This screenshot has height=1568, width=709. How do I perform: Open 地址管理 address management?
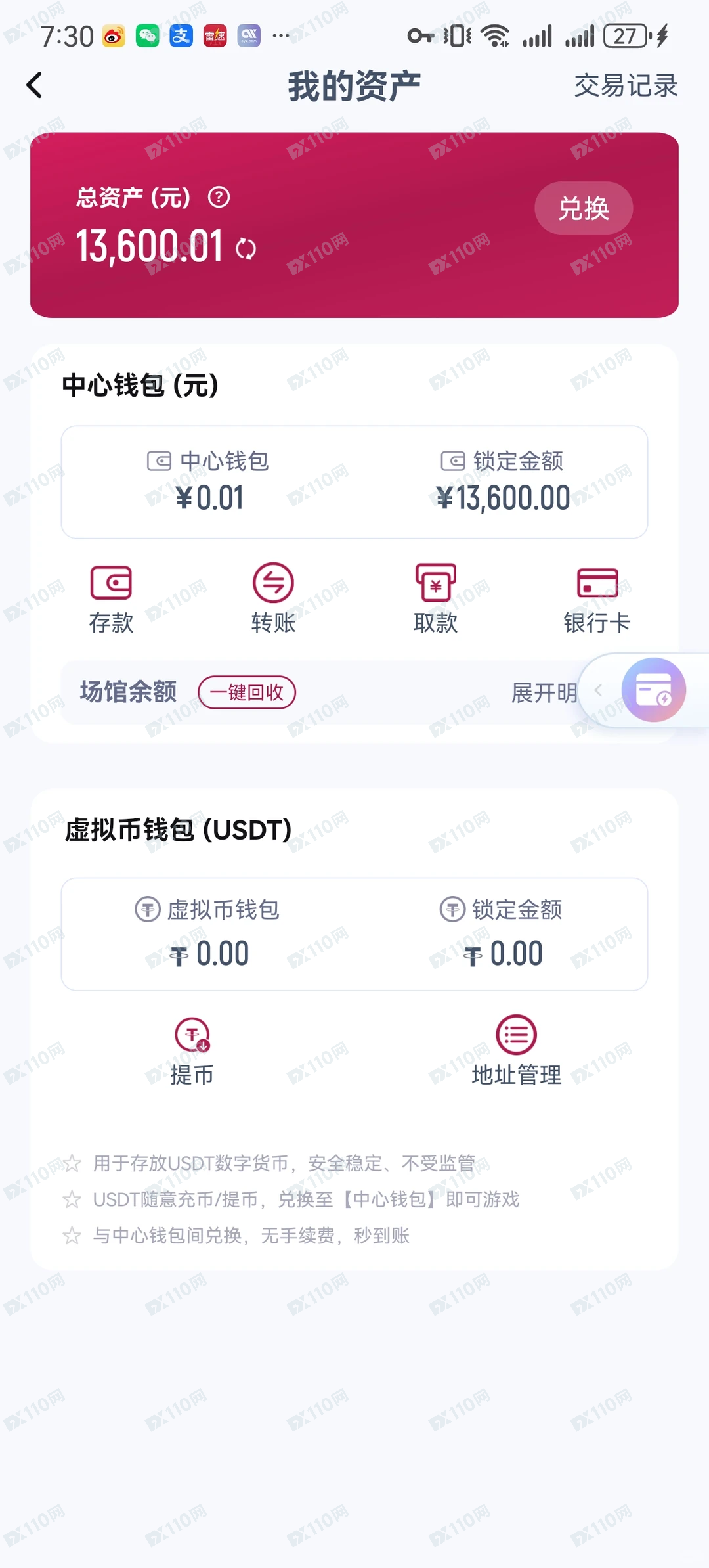pyautogui.click(x=516, y=1051)
